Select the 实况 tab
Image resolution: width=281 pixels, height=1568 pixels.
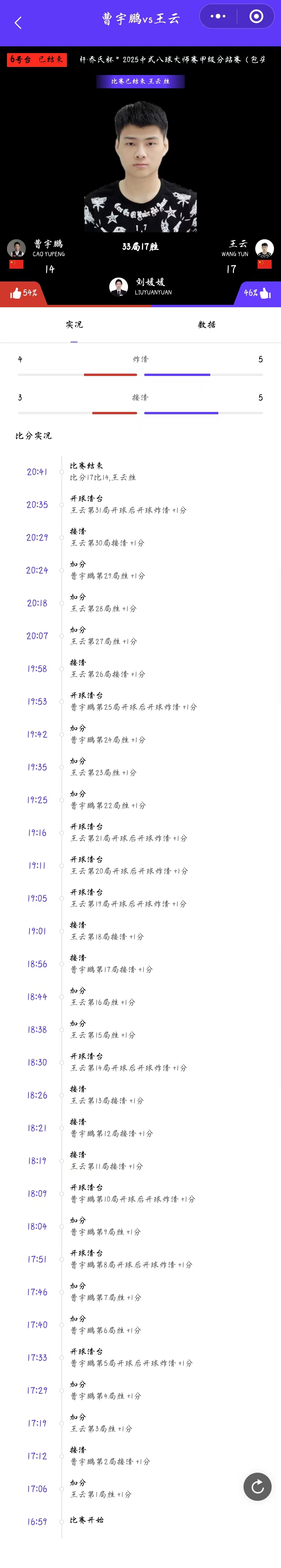(74, 324)
